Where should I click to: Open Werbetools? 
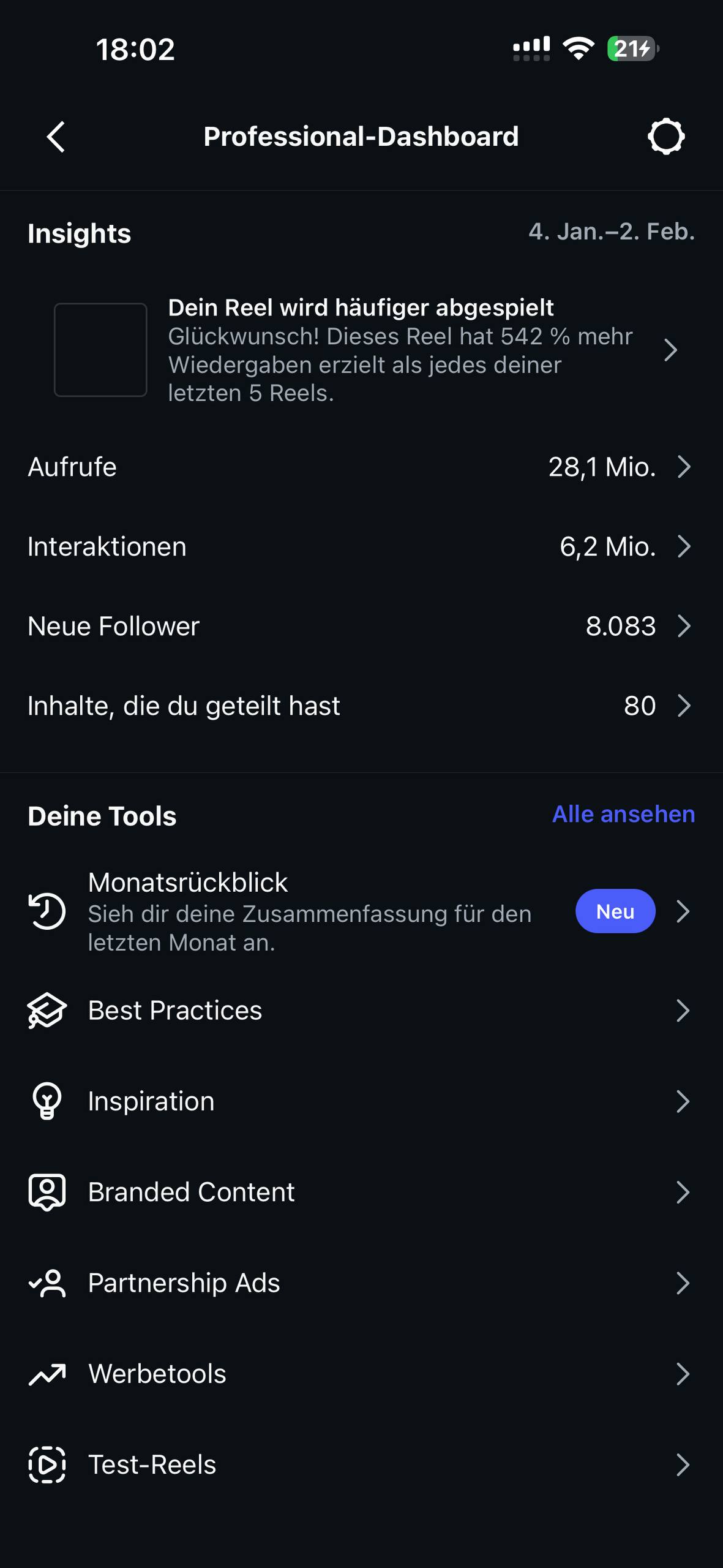coord(361,1374)
